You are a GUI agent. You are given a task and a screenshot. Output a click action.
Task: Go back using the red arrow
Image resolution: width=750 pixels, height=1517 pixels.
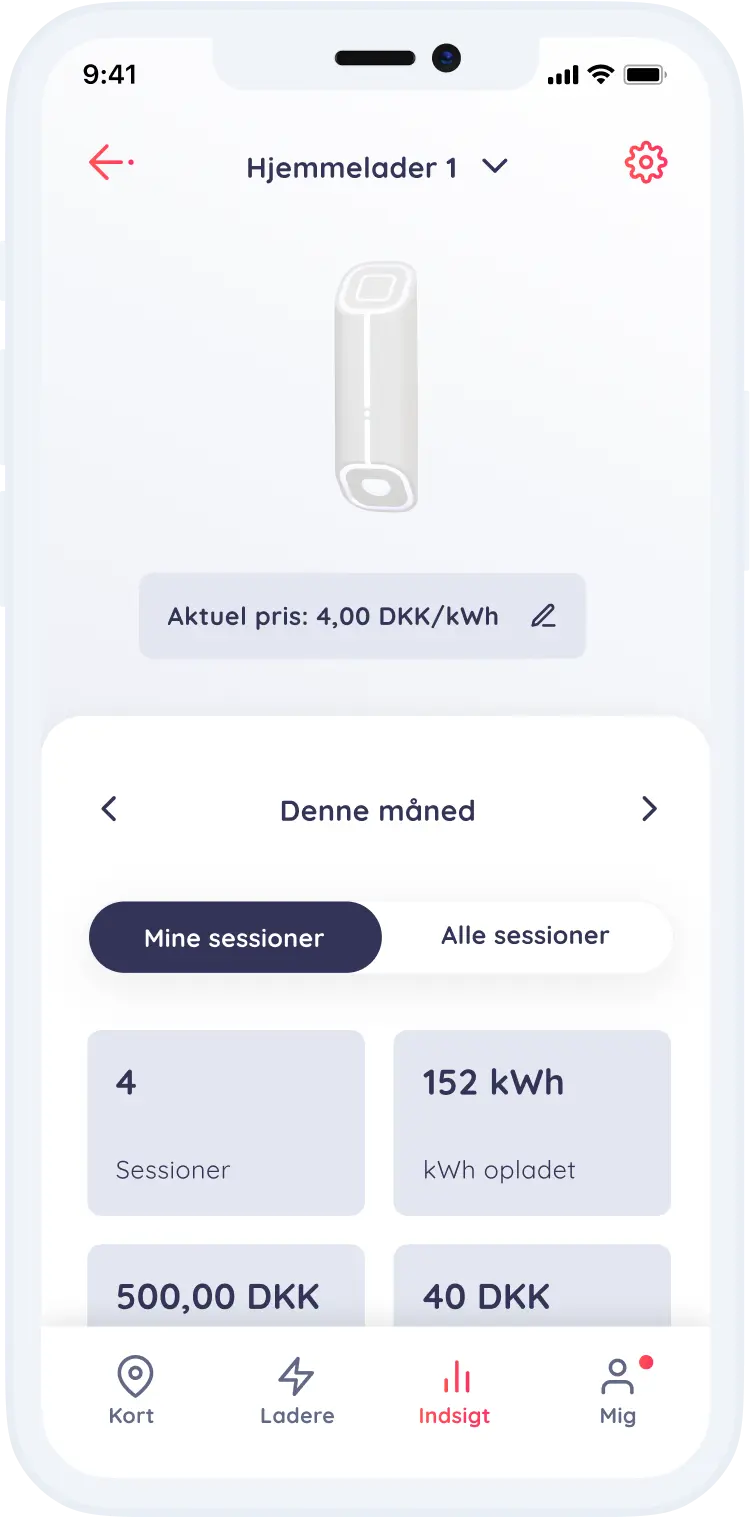pos(110,163)
